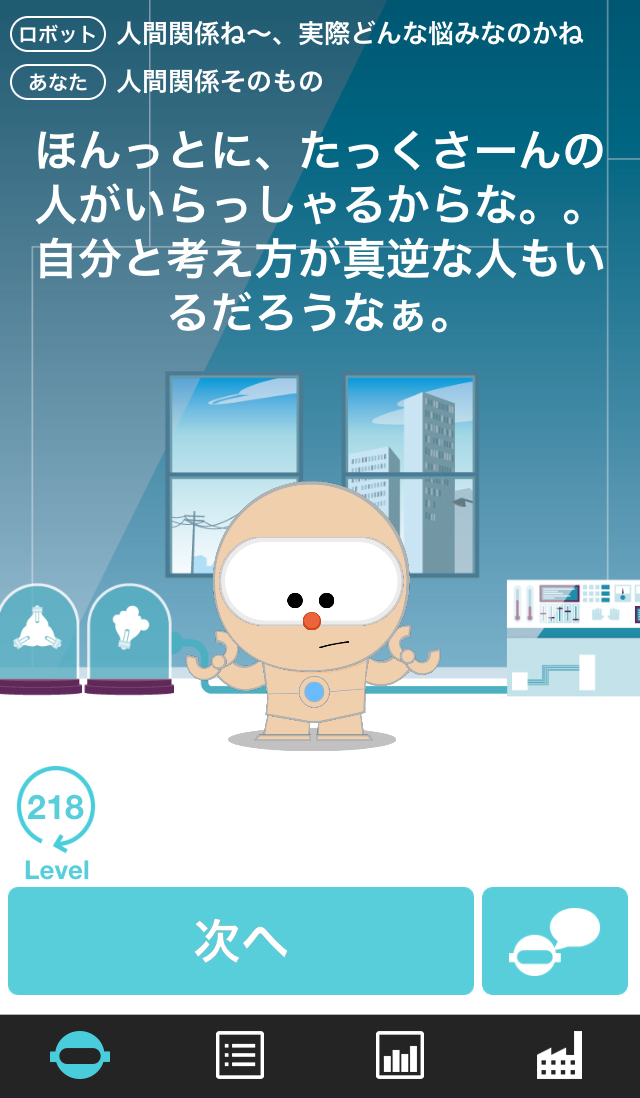Tap the 次へ button
The width and height of the screenshot is (640, 1098).
pos(240,940)
